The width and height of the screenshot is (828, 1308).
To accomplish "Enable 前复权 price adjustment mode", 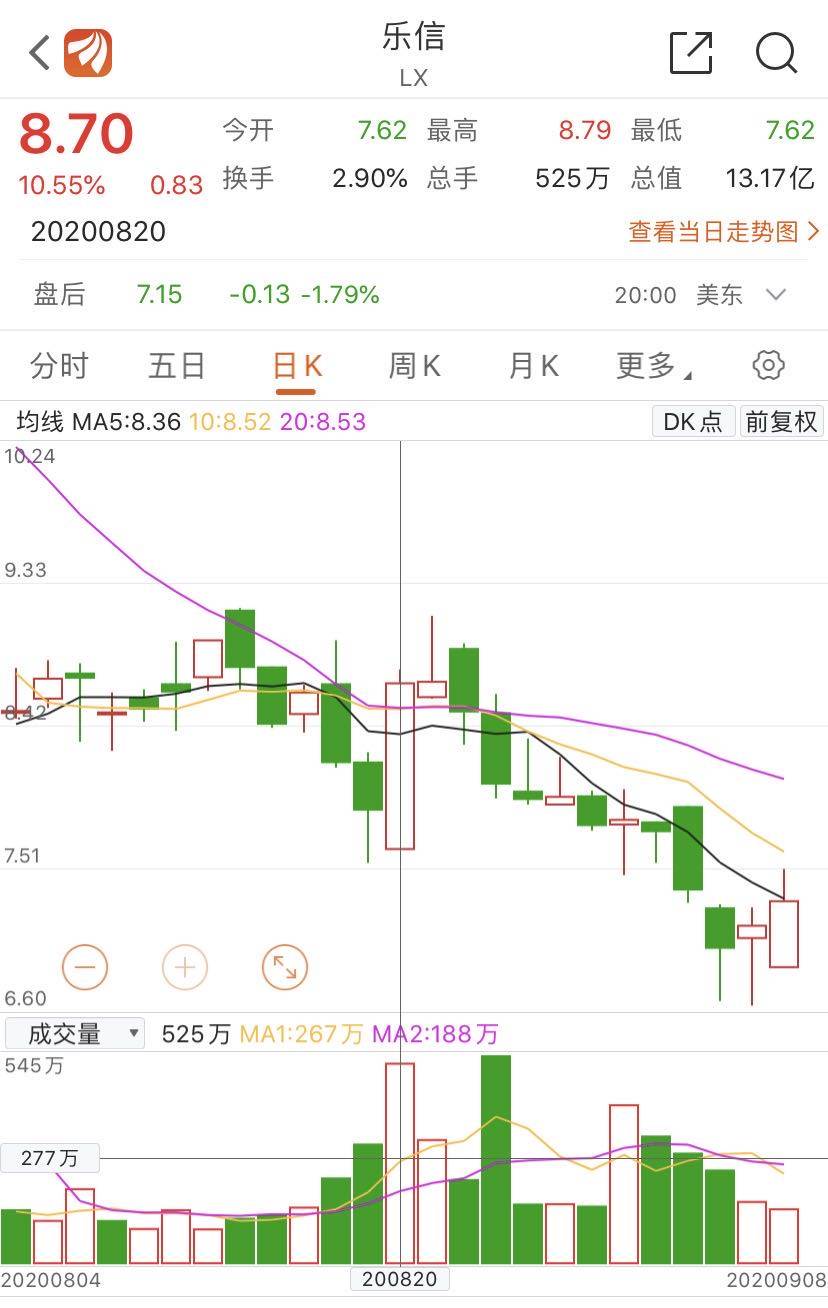I will [x=781, y=421].
